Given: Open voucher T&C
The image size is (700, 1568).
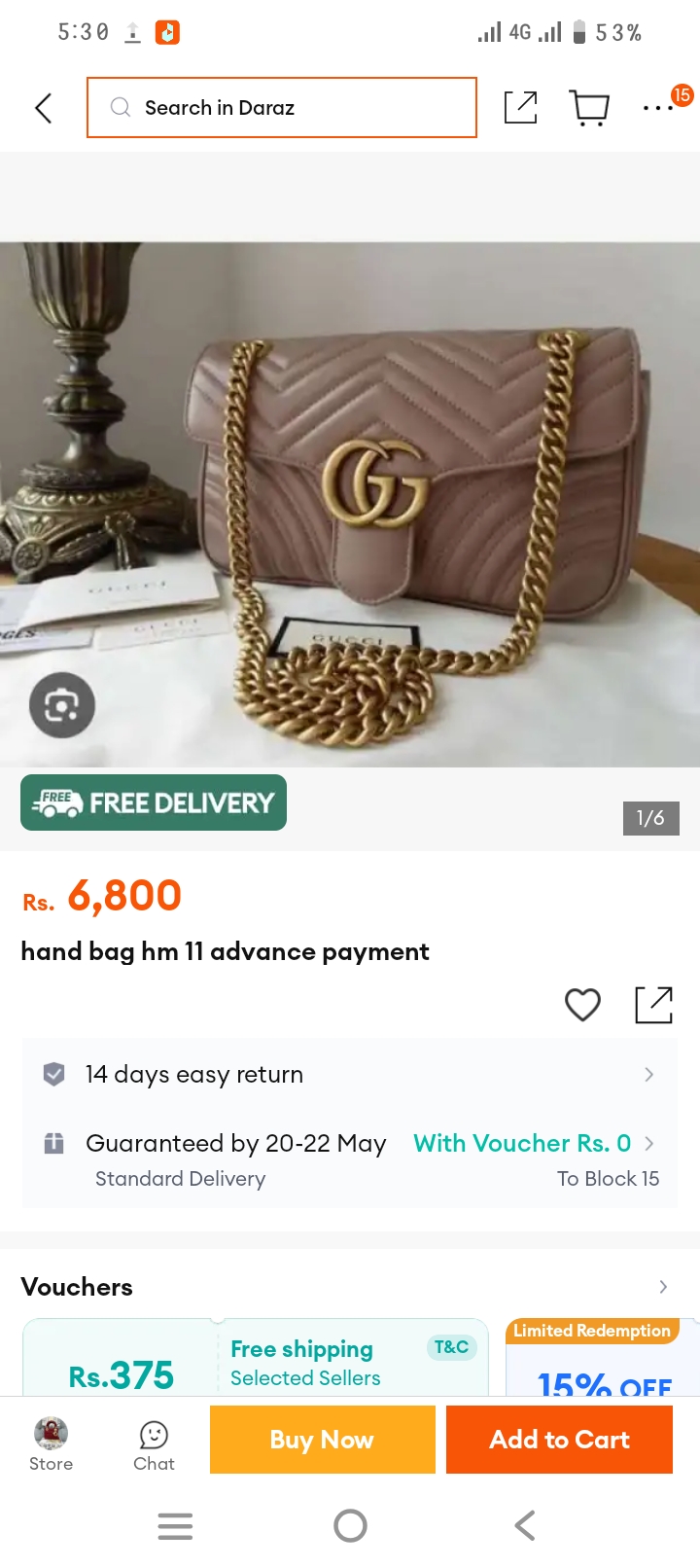Looking at the screenshot, I should [x=451, y=1347].
